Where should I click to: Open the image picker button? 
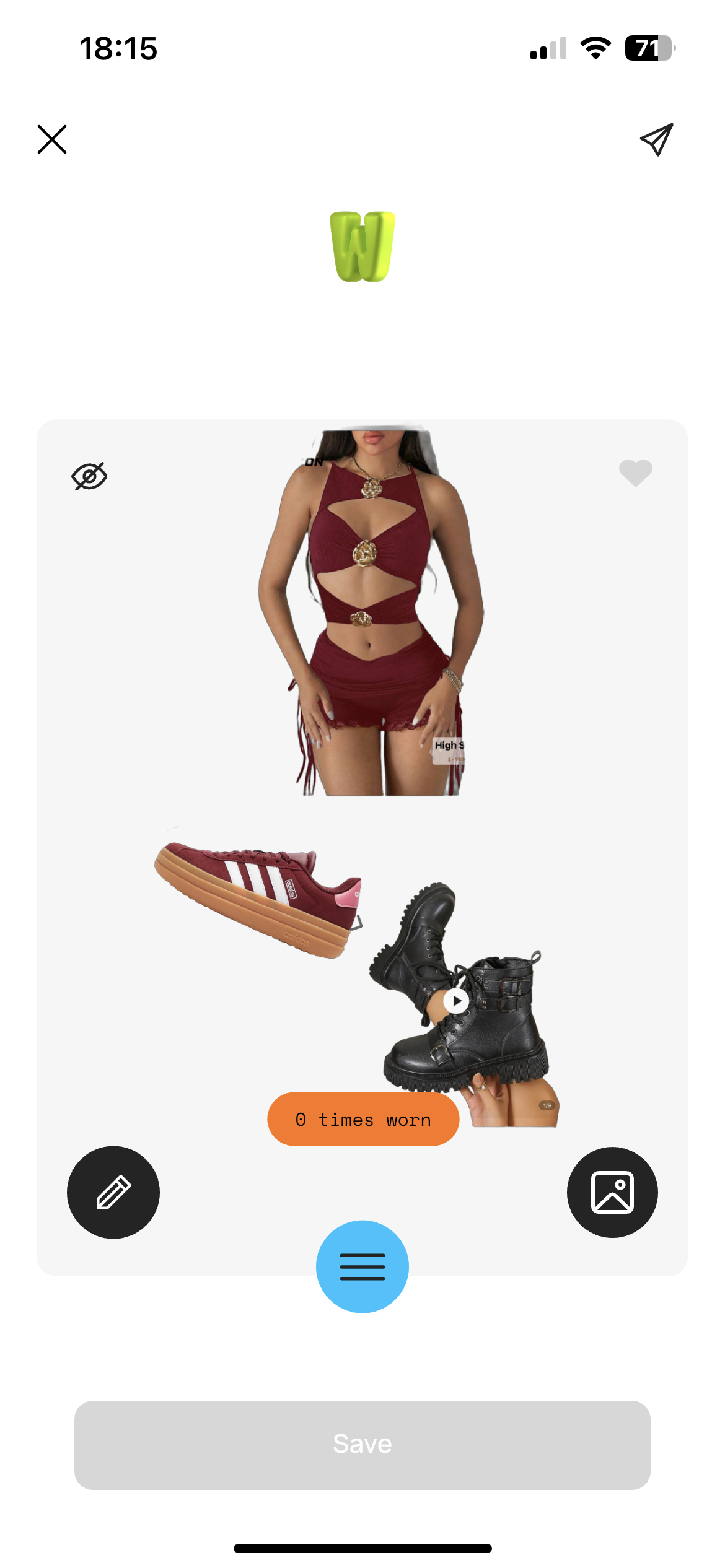tap(612, 1192)
